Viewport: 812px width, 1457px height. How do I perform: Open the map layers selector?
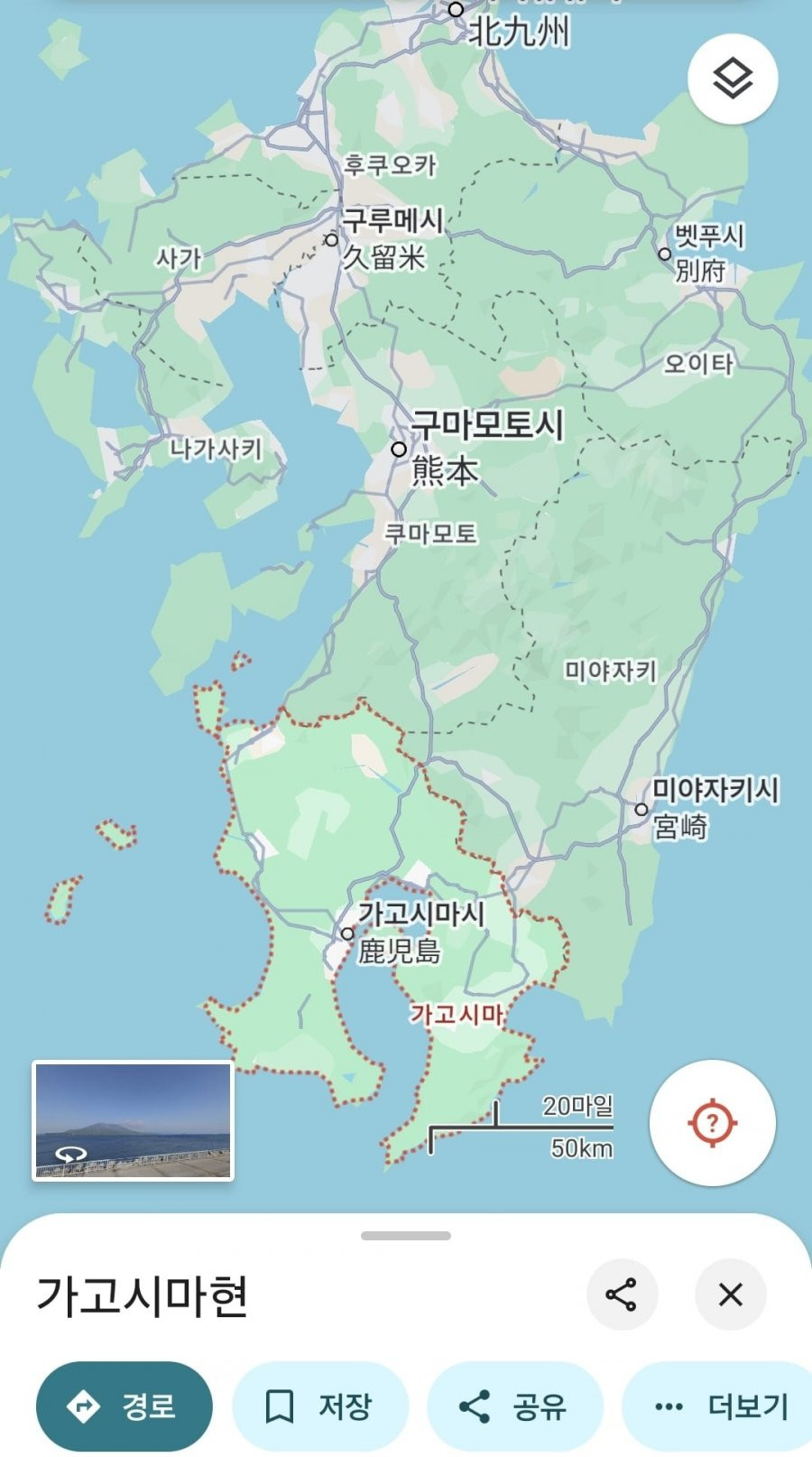[x=733, y=79]
